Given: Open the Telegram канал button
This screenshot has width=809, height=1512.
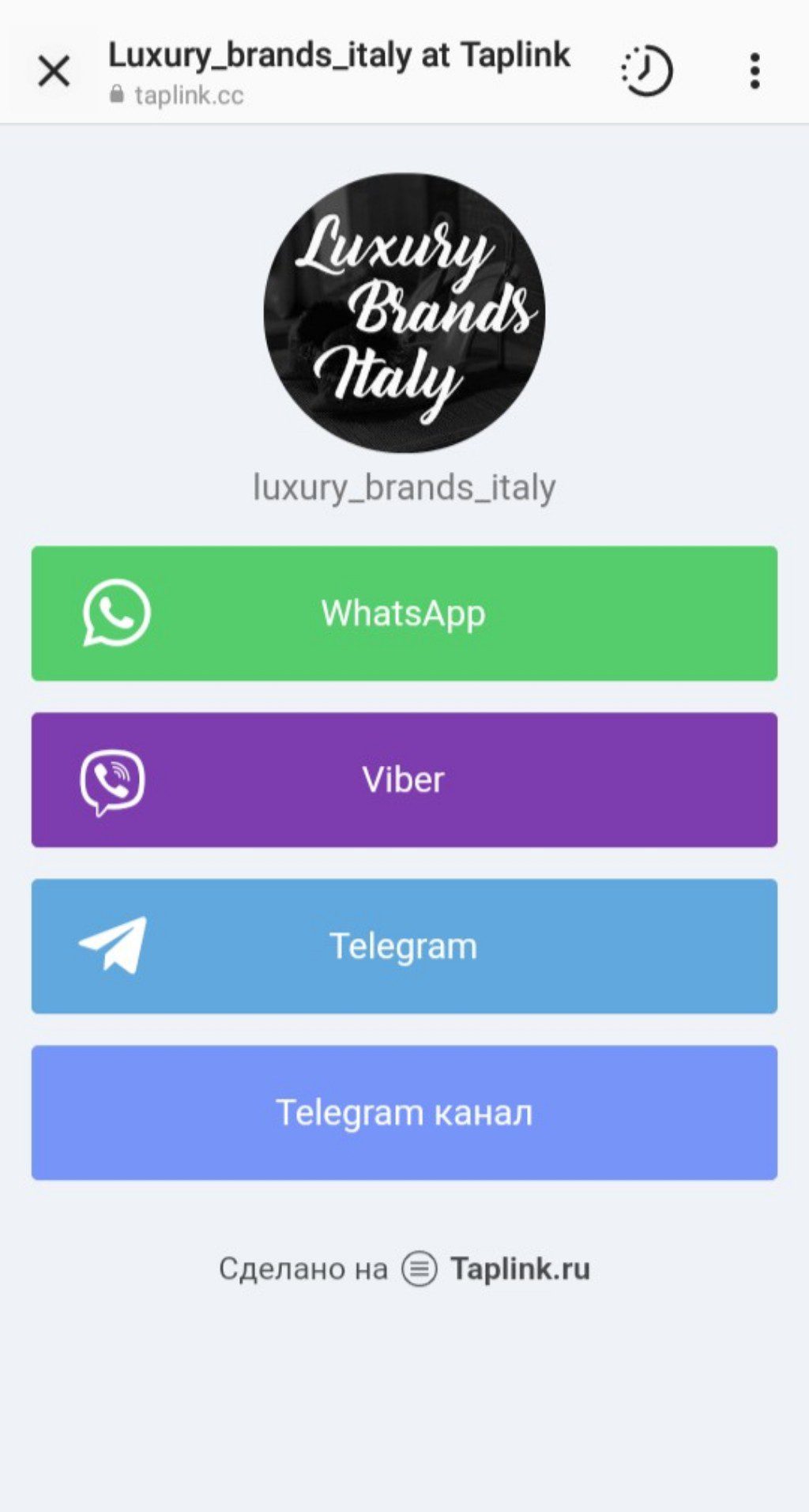Looking at the screenshot, I should tap(404, 1113).
